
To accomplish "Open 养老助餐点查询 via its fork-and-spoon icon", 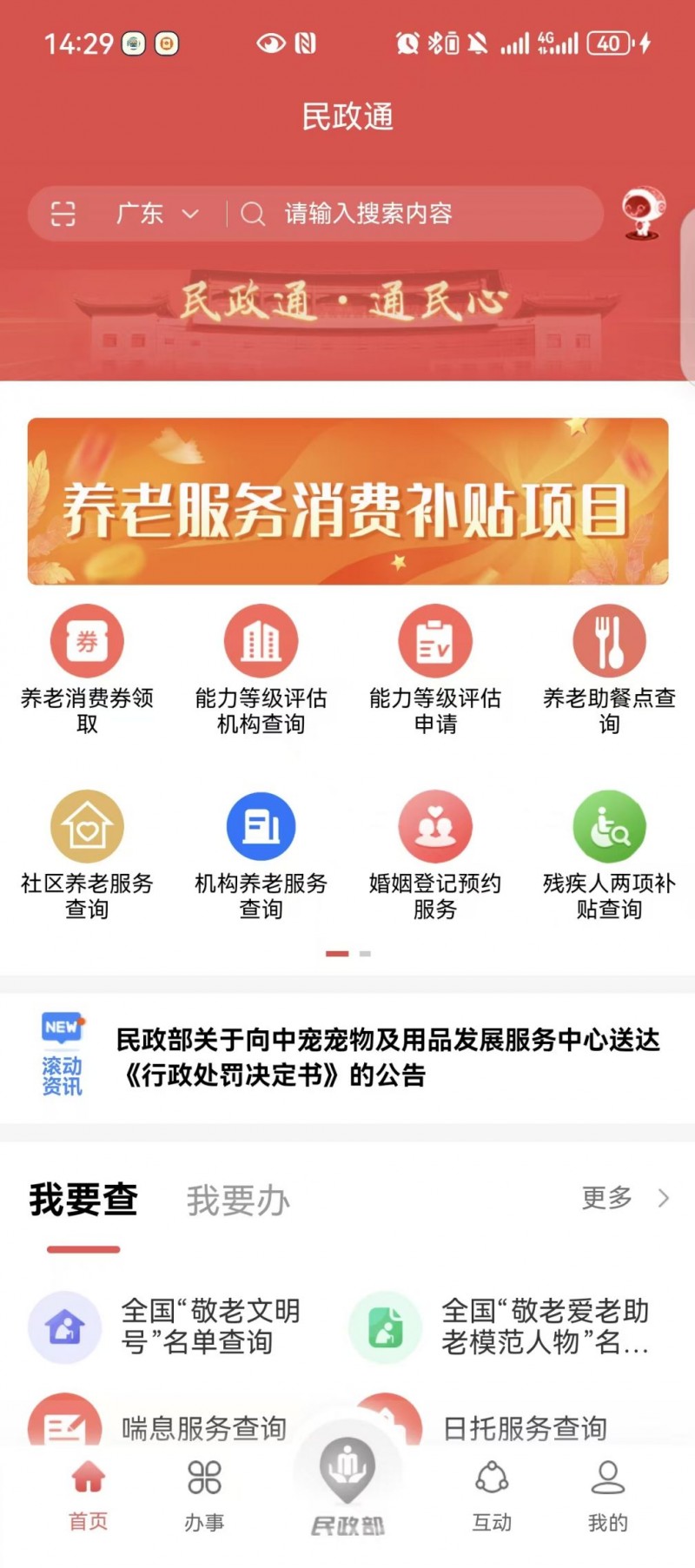I will coord(609,641).
